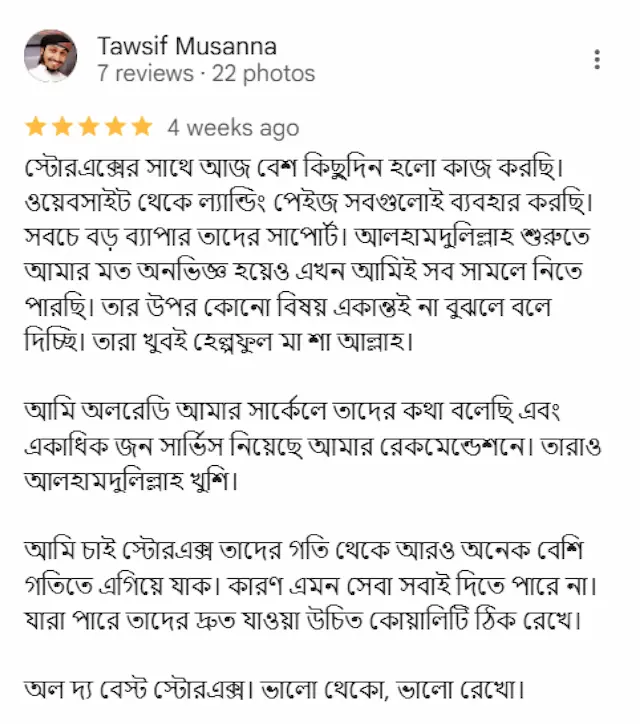Tap Tawsif Musanna's profile picture
The height and width of the screenshot is (724, 640).
point(50,57)
